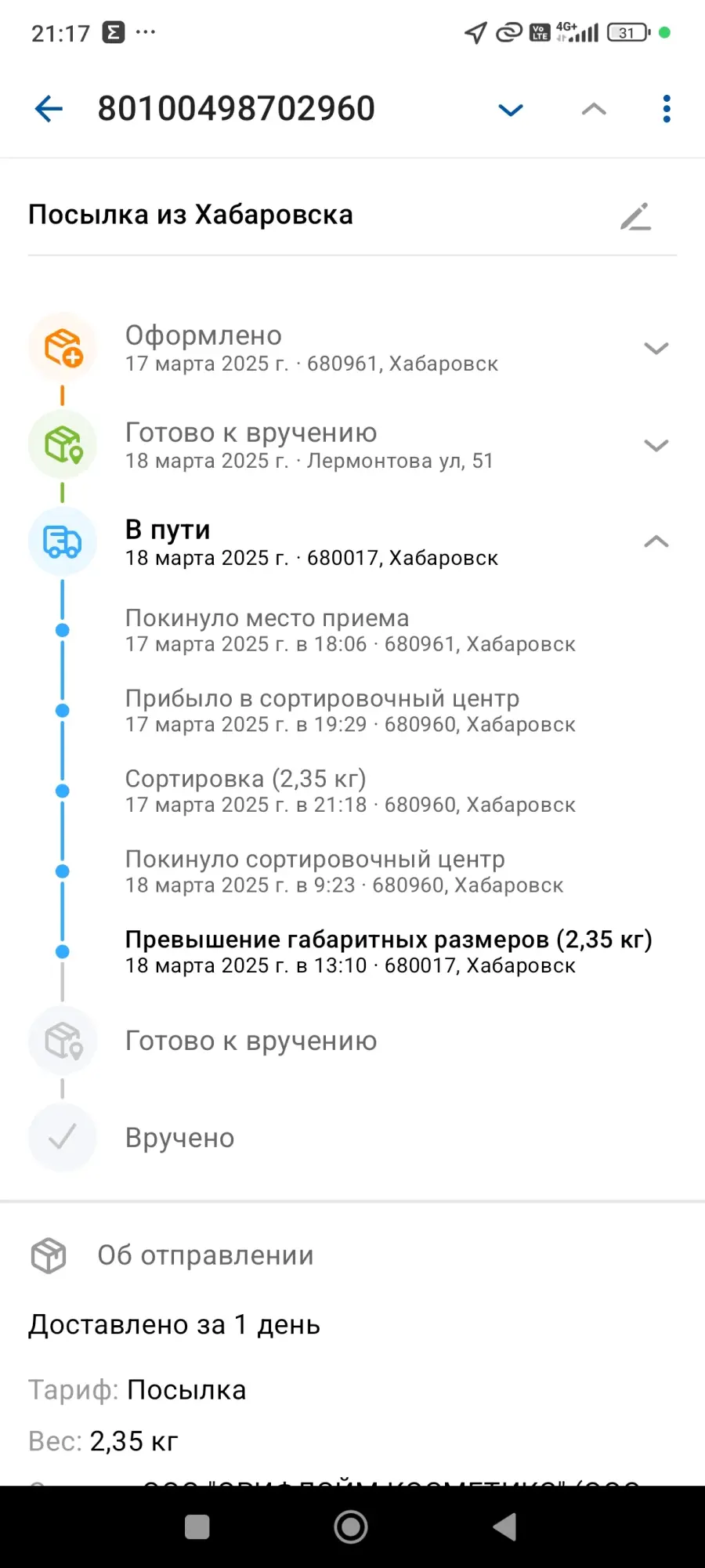Collapse the В пути status section
Image resolution: width=705 pixels, height=1568 pixels.
click(x=656, y=541)
